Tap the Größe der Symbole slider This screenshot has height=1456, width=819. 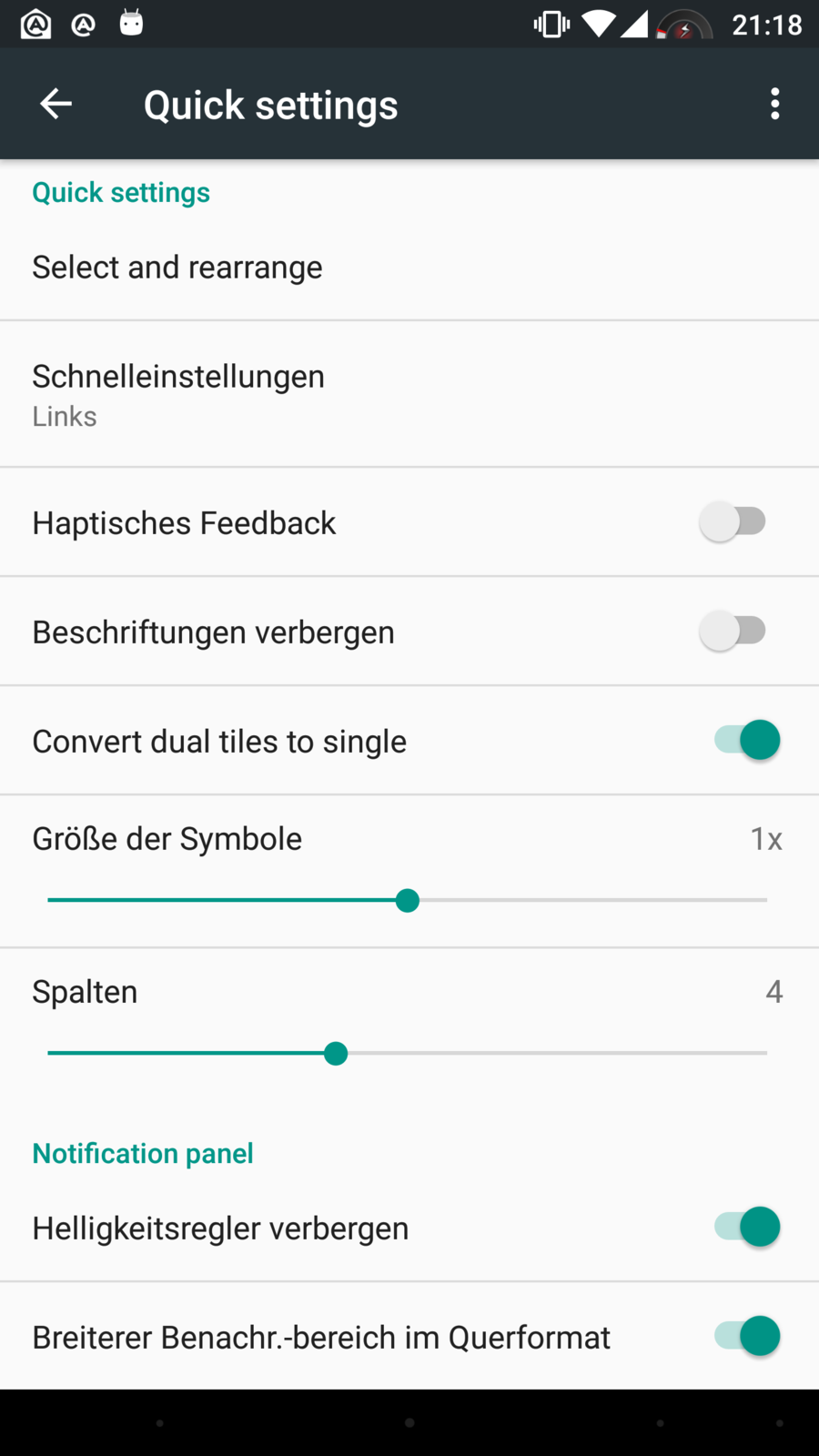tap(408, 900)
